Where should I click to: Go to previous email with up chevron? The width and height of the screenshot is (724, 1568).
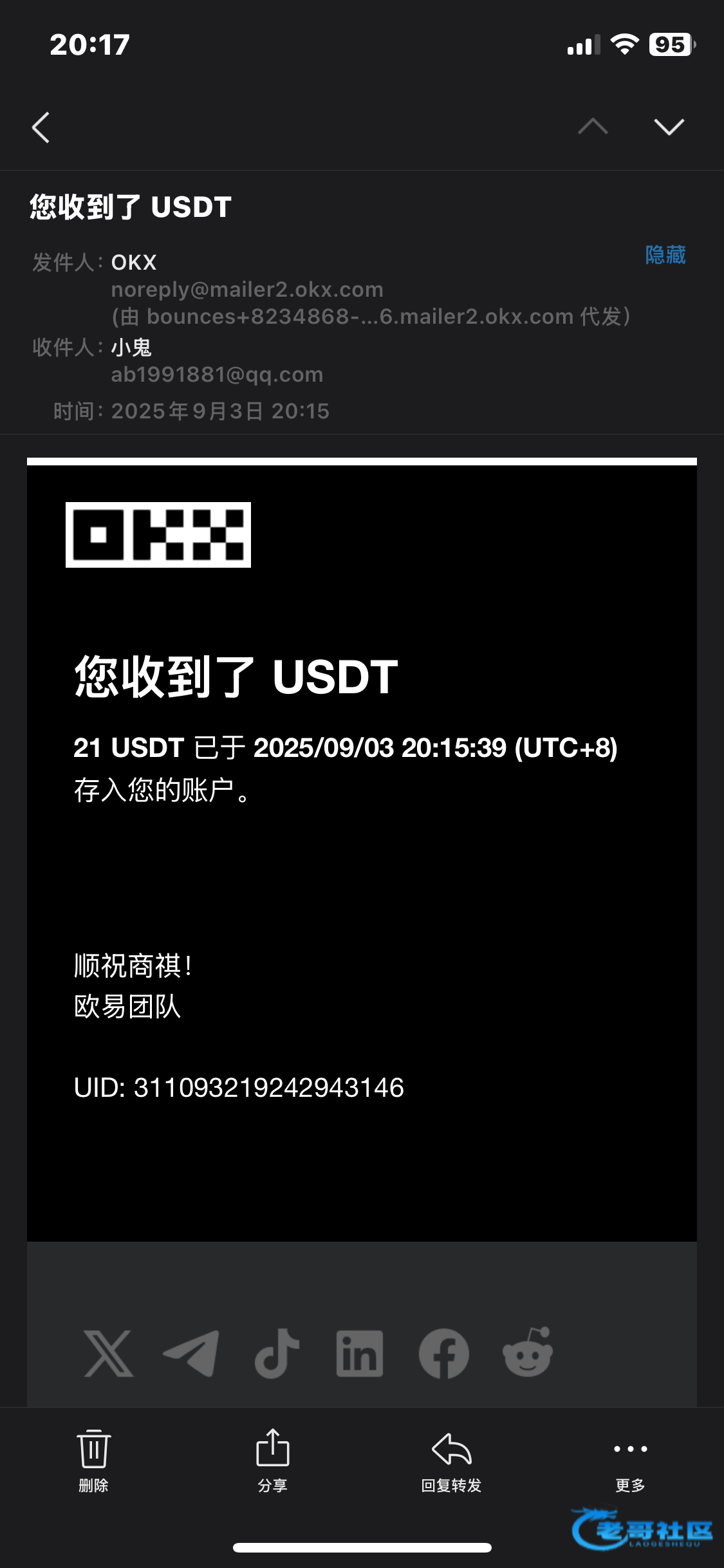[593, 127]
